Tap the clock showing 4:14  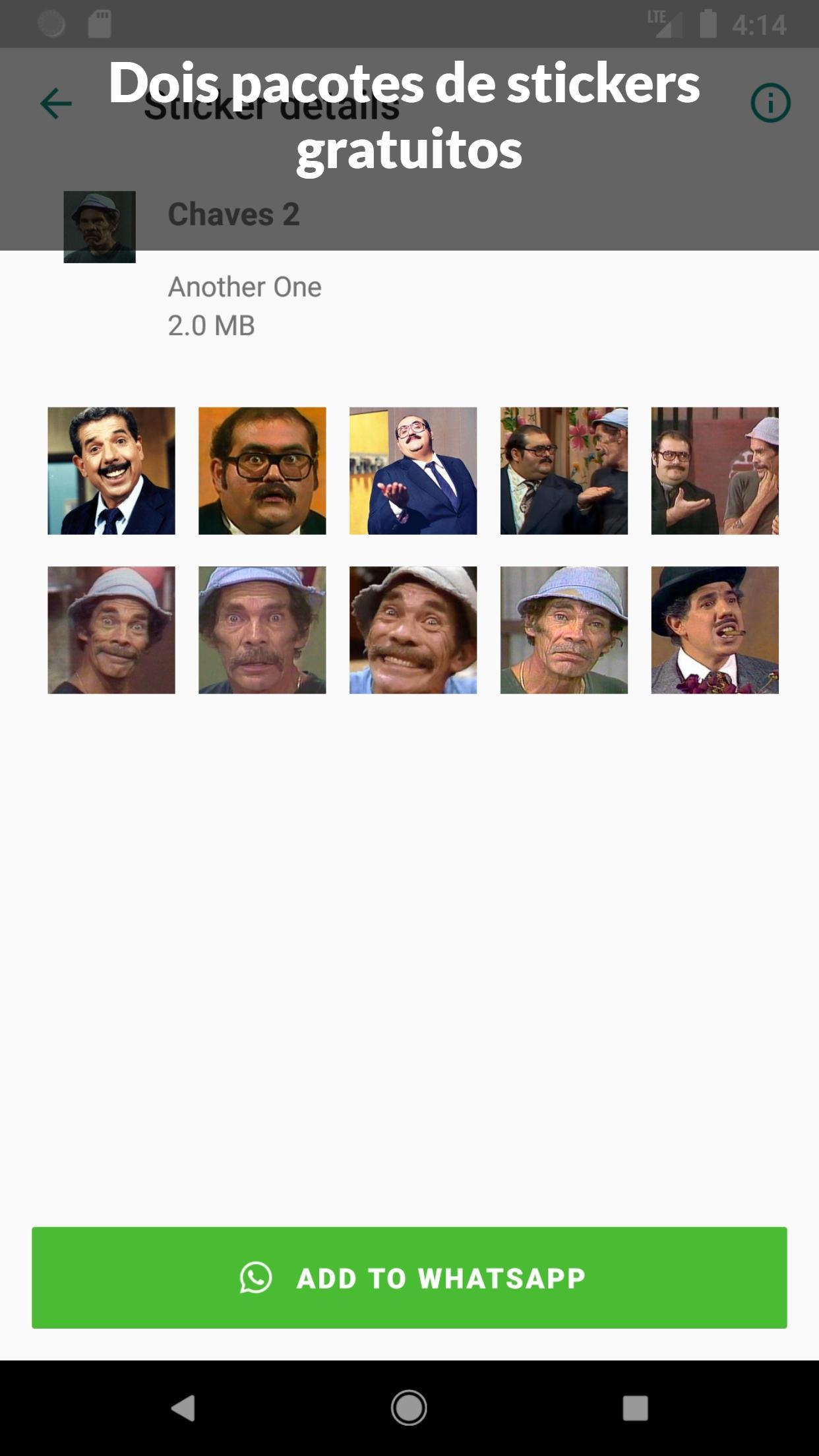pyautogui.click(x=763, y=24)
